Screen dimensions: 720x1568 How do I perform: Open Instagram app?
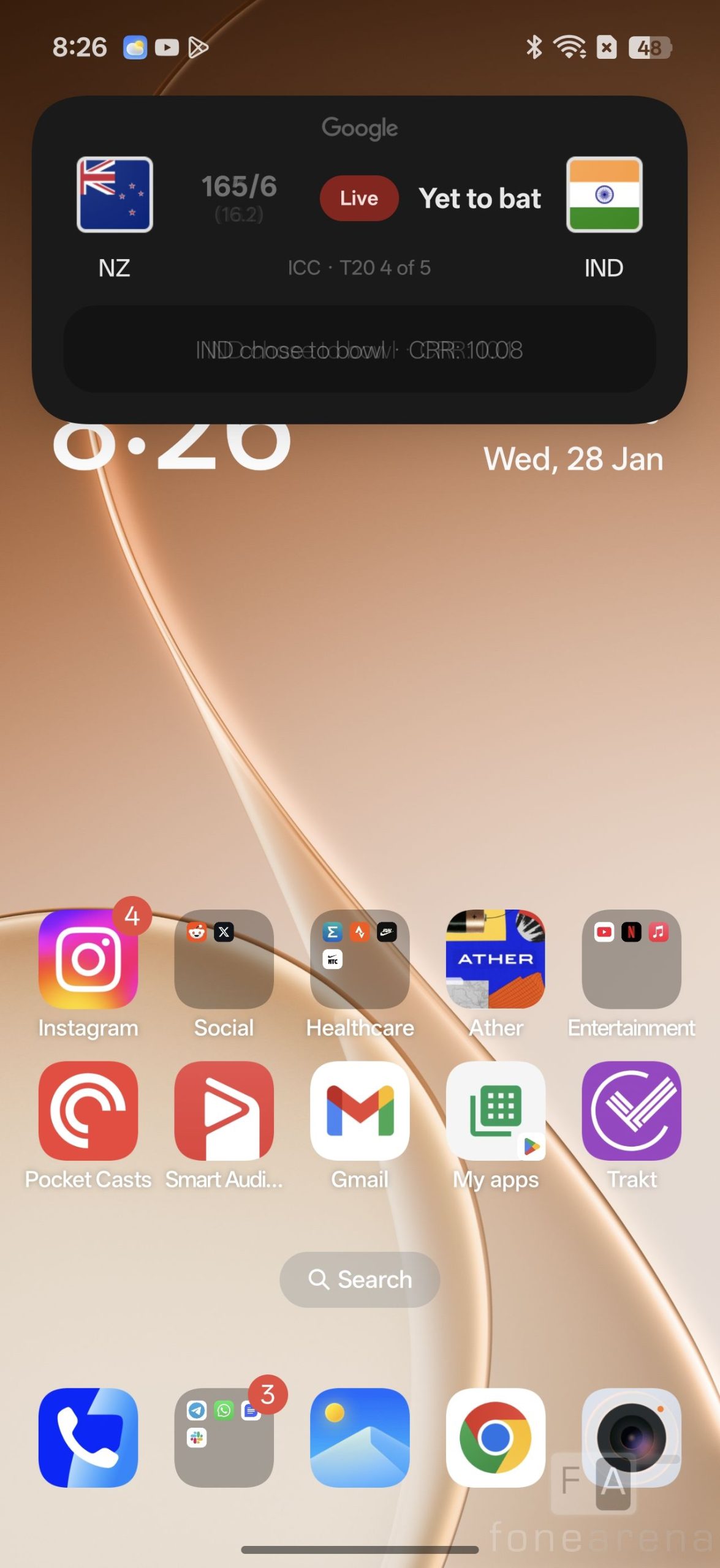pyautogui.click(x=88, y=959)
